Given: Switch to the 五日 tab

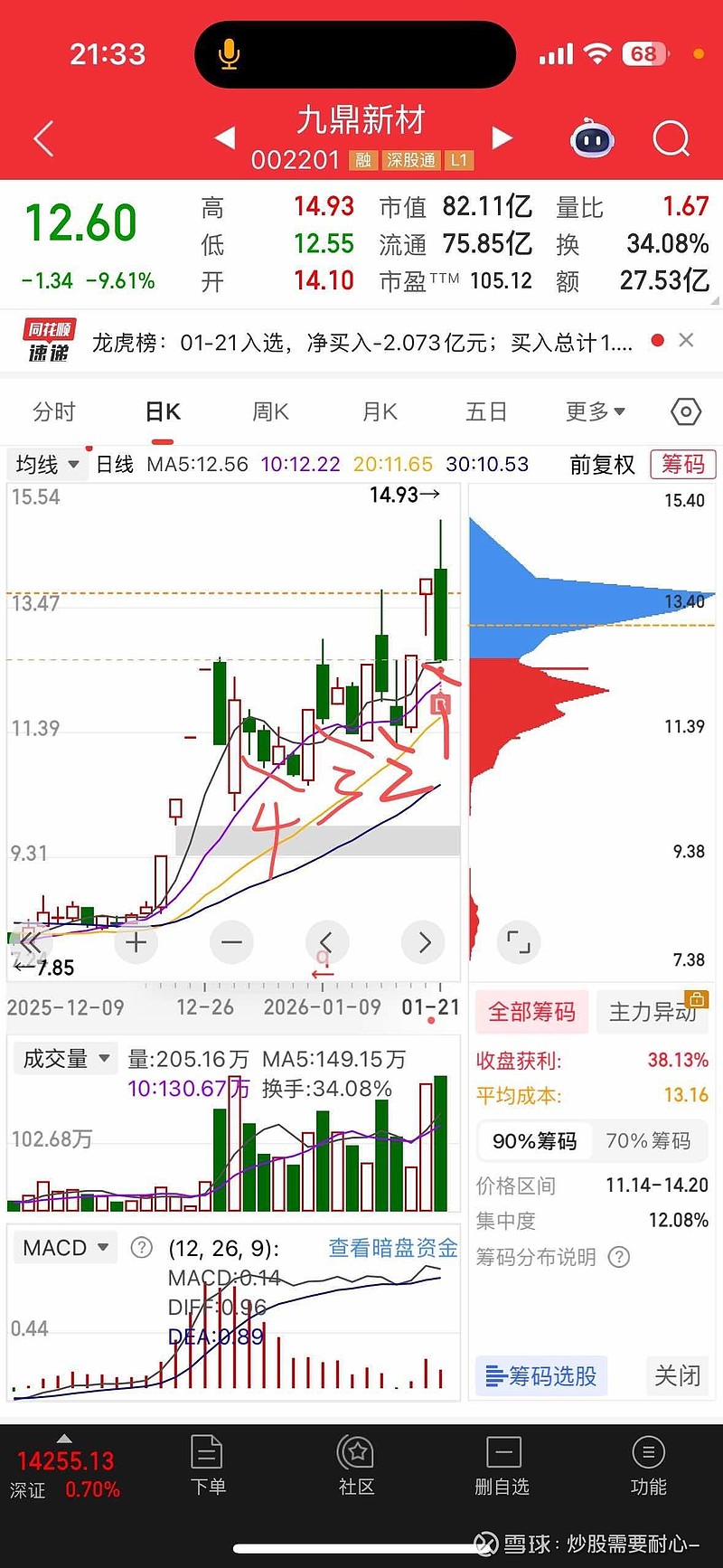Looking at the screenshot, I should tap(486, 412).
